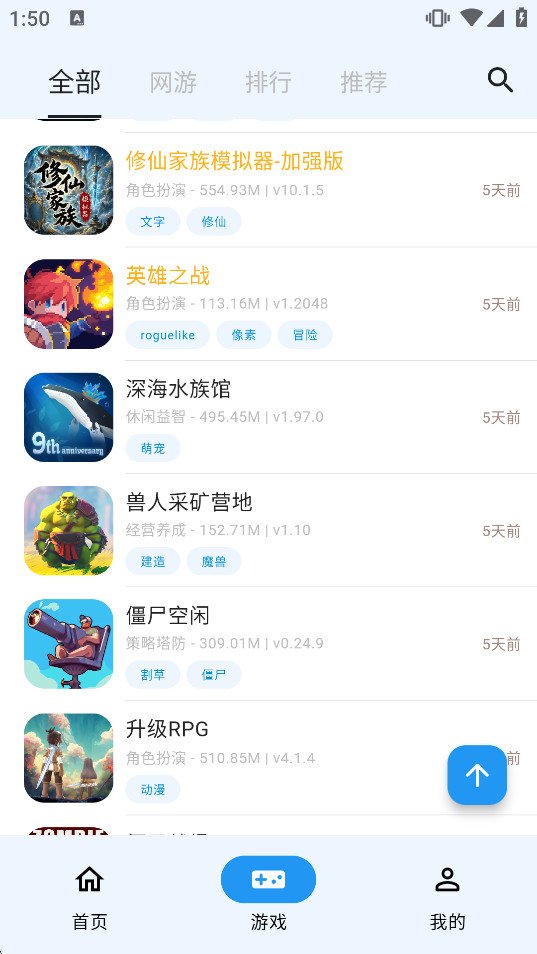537x954 pixels.
Task: Jump back to top with arrow button
Action: coord(477,775)
